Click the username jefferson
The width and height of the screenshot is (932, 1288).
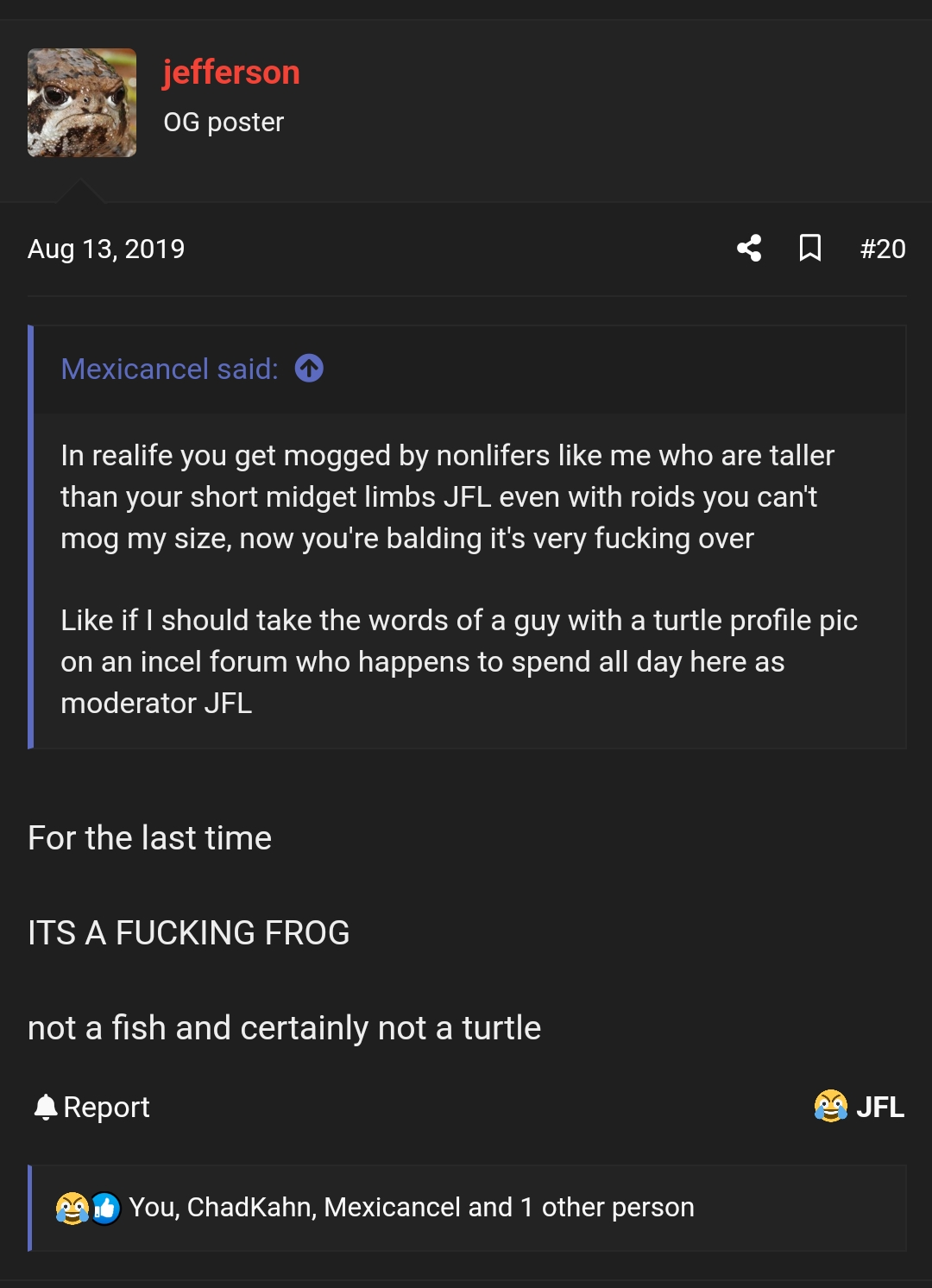coord(231,73)
